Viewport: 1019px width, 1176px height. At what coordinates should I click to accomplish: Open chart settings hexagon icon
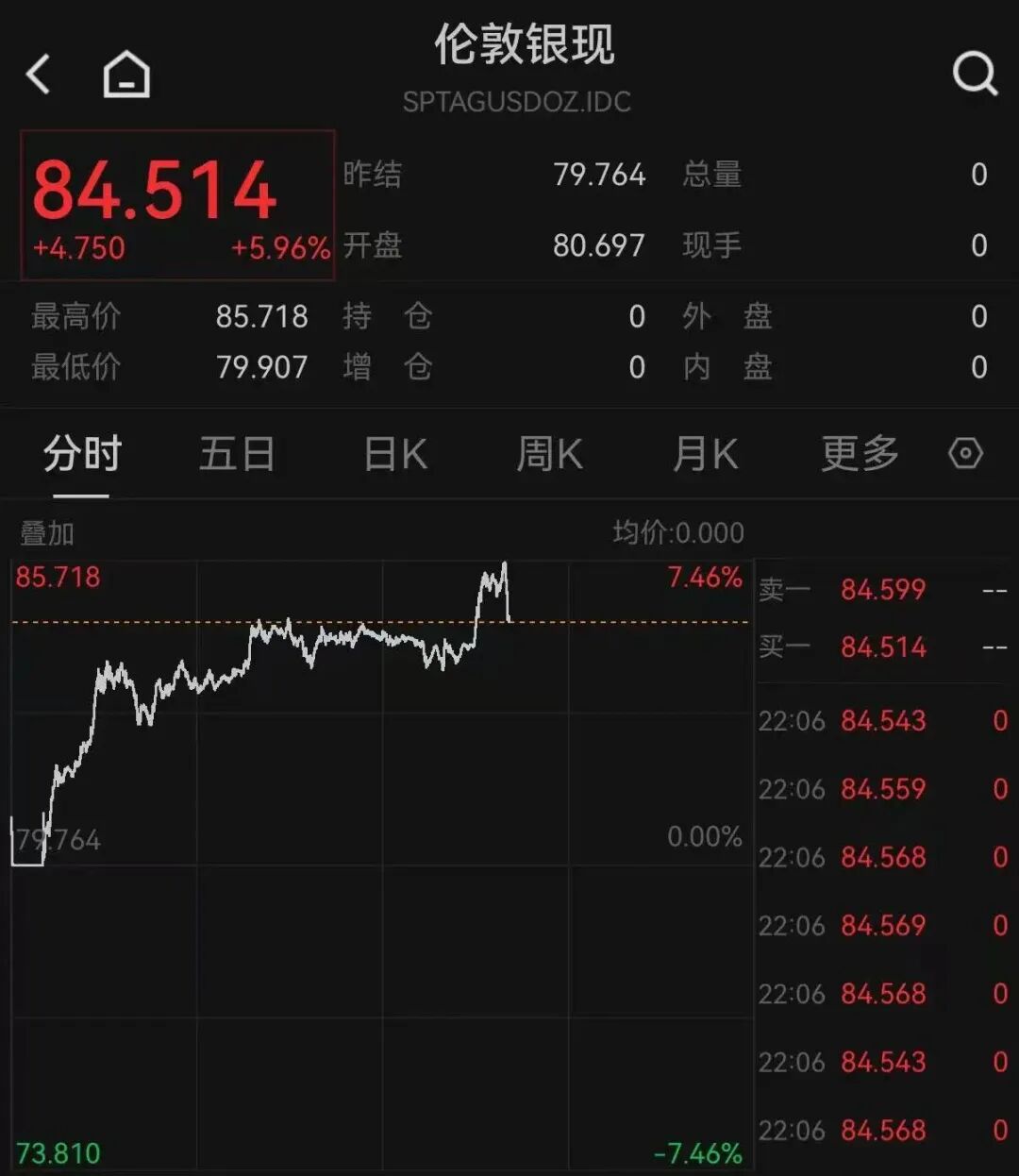[965, 454]
